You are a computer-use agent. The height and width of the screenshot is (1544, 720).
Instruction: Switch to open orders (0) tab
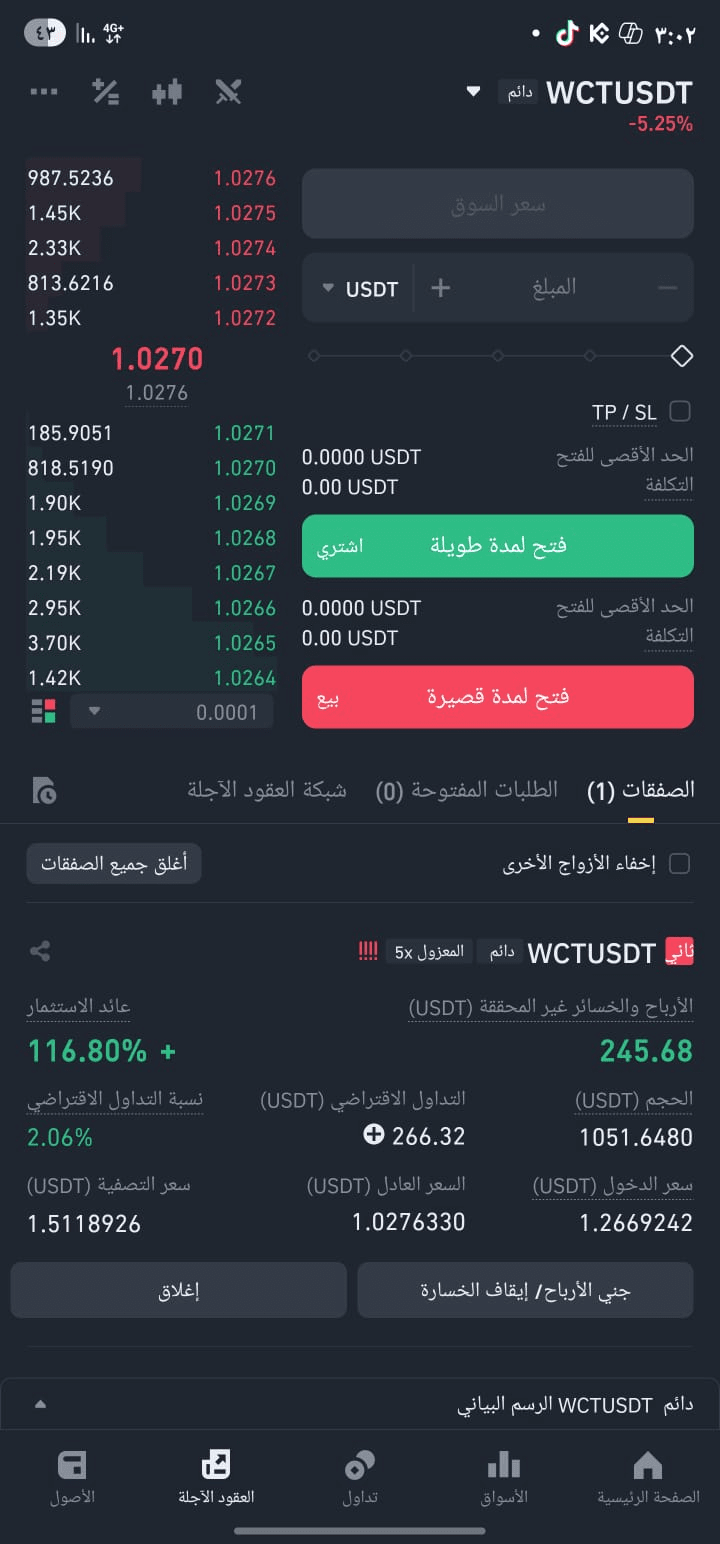[466, 791]
